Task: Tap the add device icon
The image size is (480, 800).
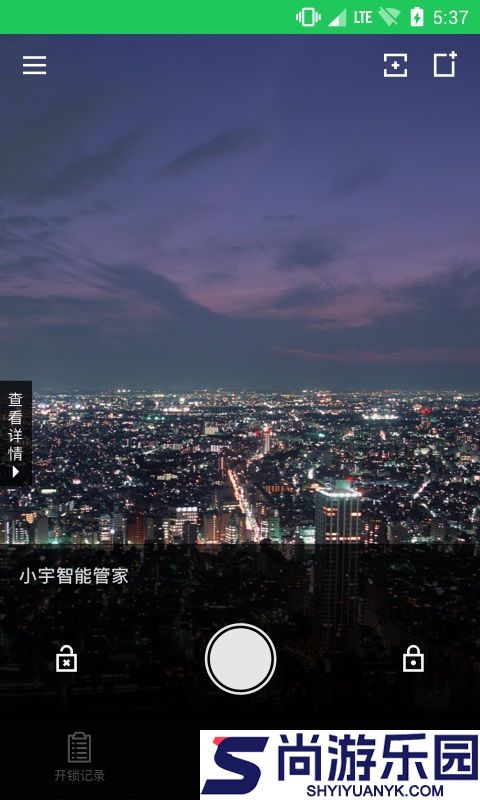Action: tap(445, 64)
